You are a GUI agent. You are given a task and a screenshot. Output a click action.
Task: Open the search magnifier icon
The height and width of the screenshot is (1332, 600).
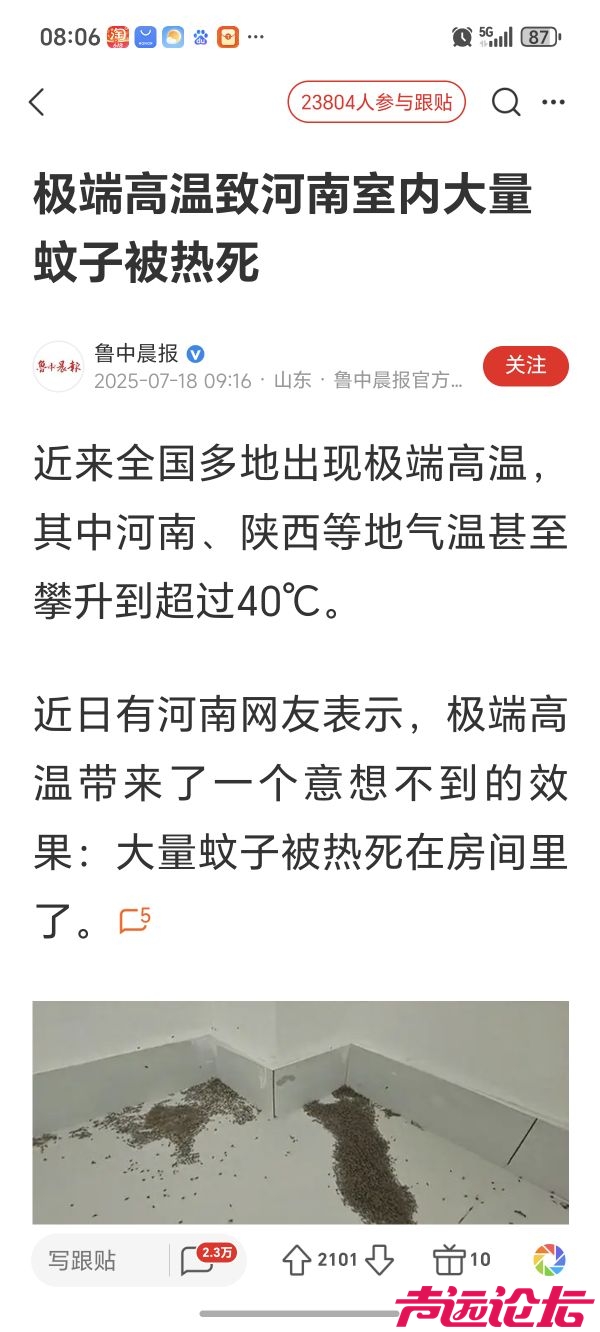(506, 102)
